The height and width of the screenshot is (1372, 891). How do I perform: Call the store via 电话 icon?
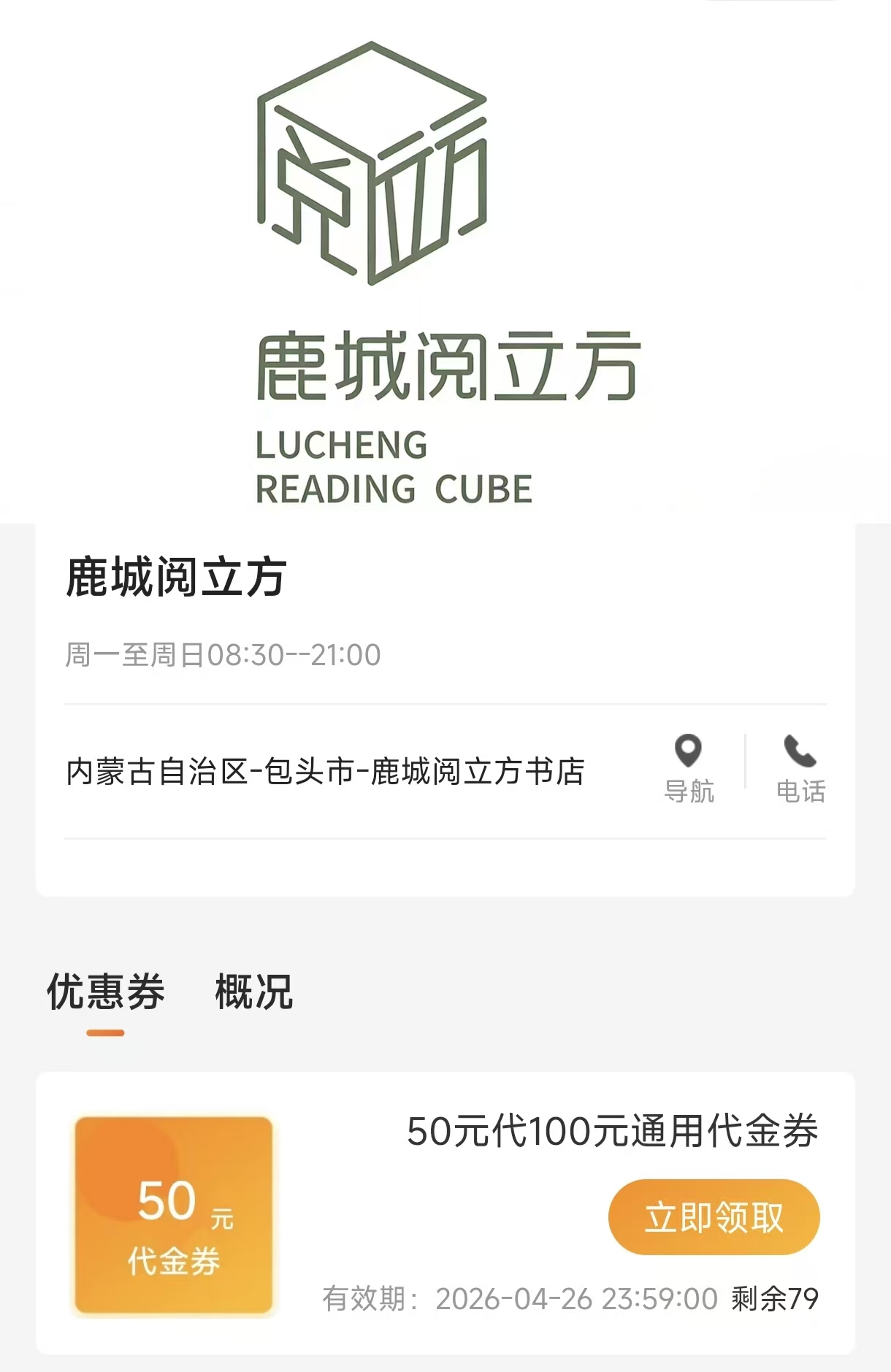800,768
